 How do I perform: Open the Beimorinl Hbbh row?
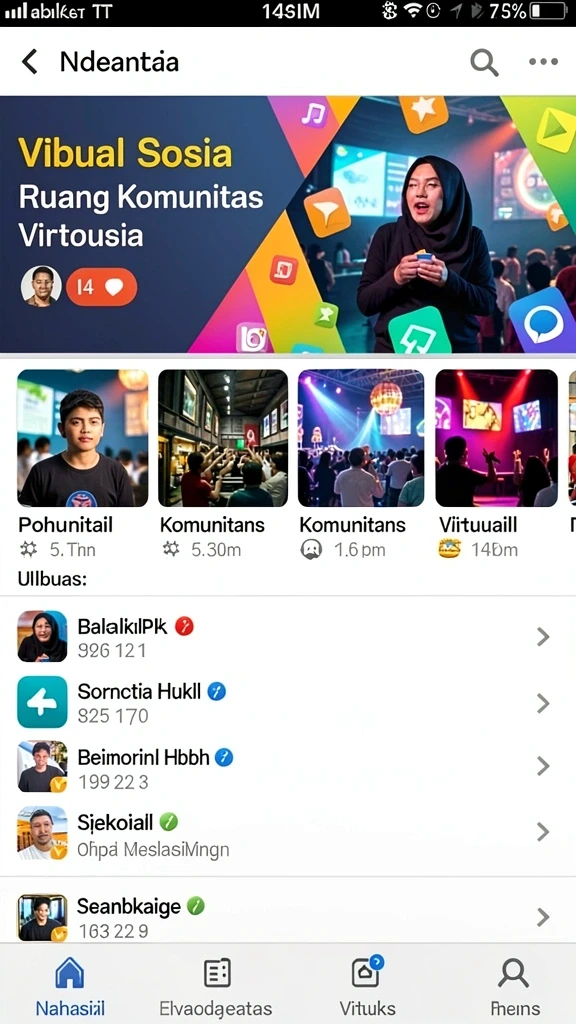tap(288, 766)
